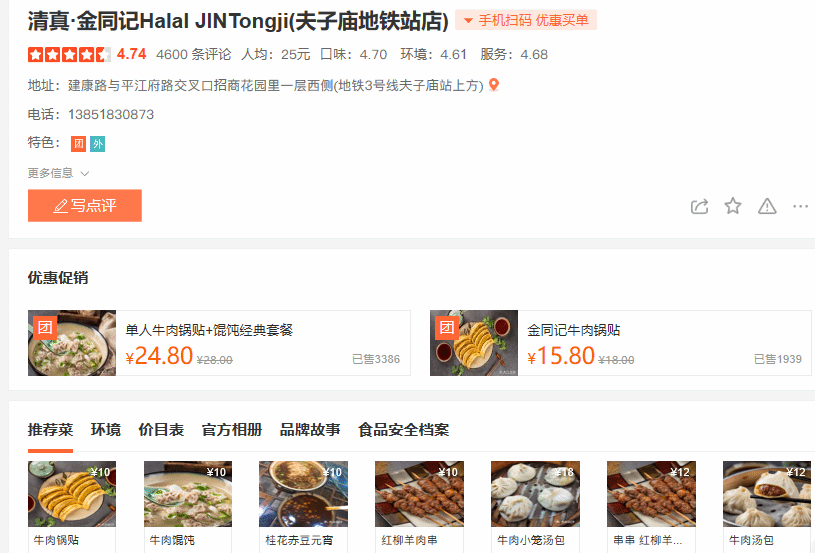View the 牛肉馄饨 recommended dish
The width and height of the screenshot is (815, 553).
click(x=187, y=496)
